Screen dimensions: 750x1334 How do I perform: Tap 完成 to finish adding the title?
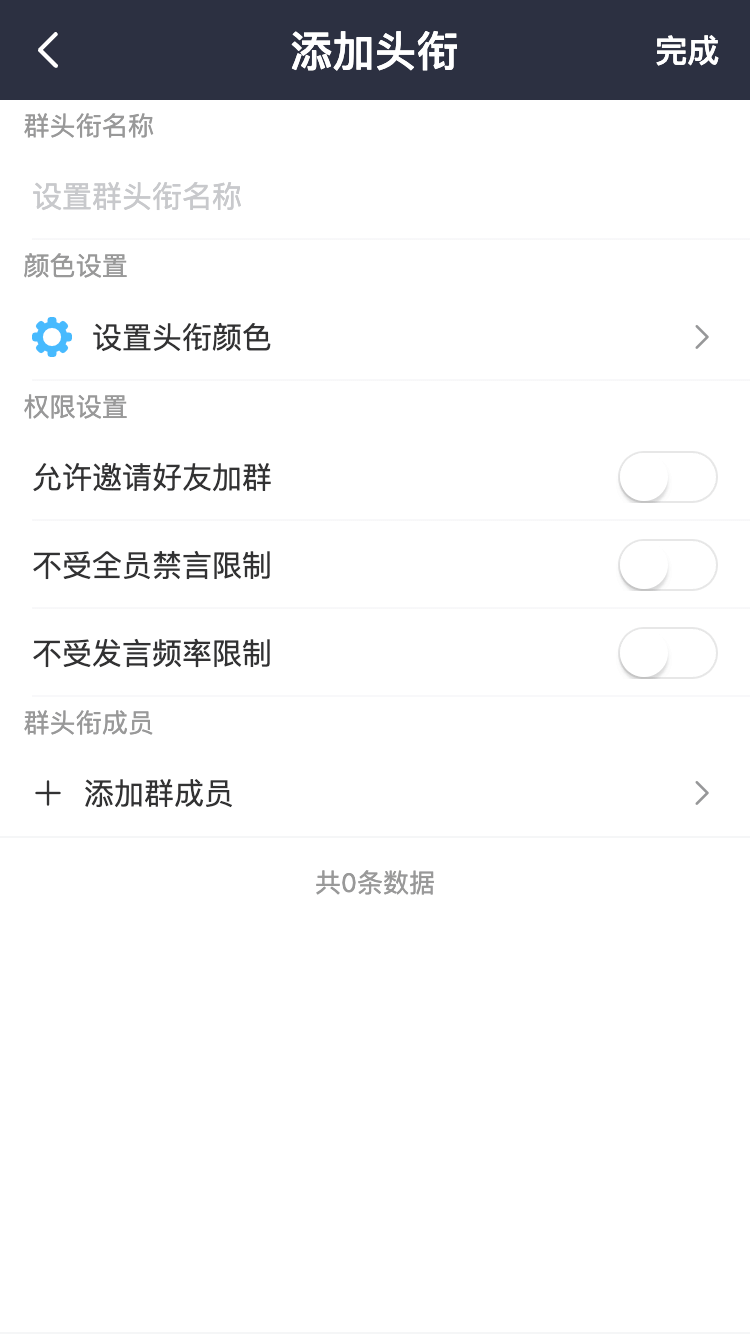tap(686, 51)
